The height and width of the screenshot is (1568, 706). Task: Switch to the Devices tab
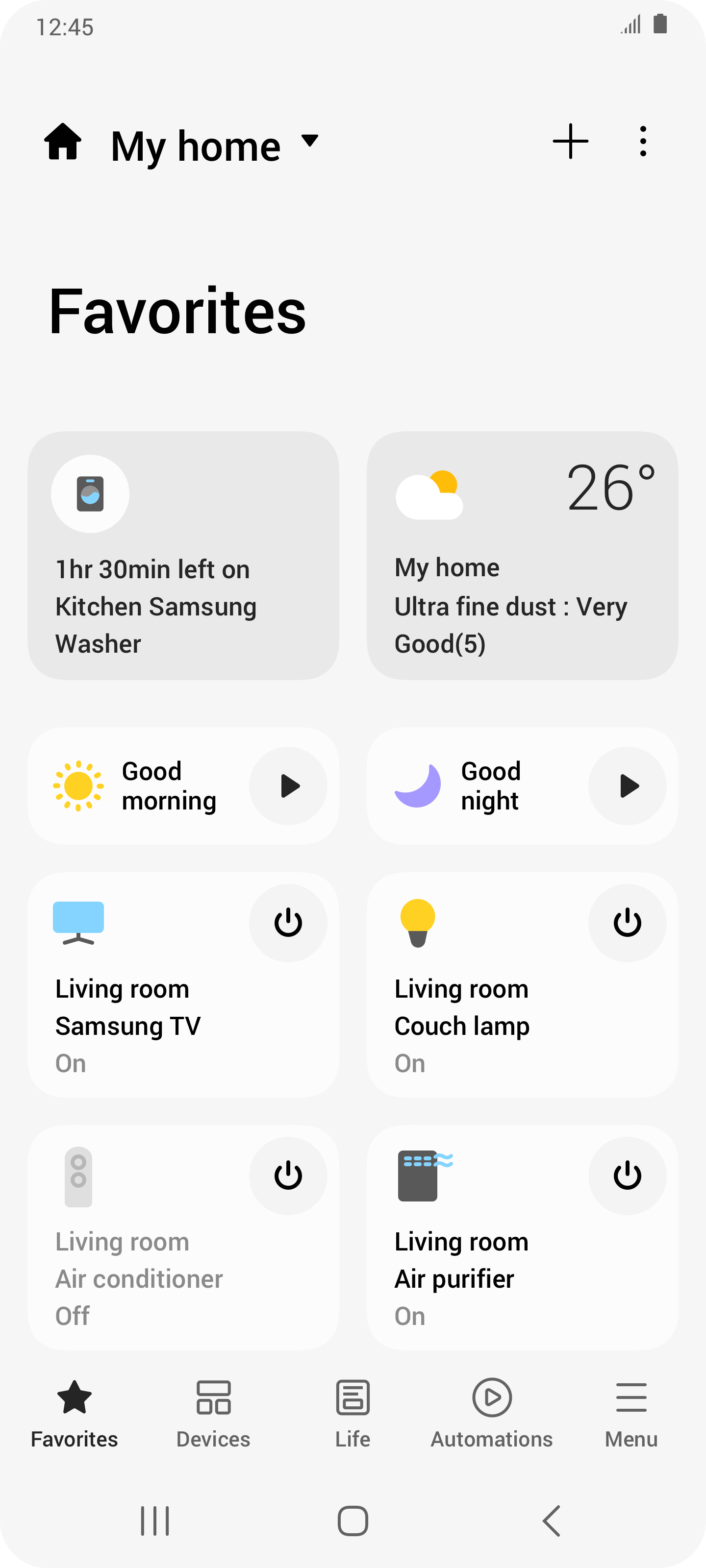(x=213, y=1414)
